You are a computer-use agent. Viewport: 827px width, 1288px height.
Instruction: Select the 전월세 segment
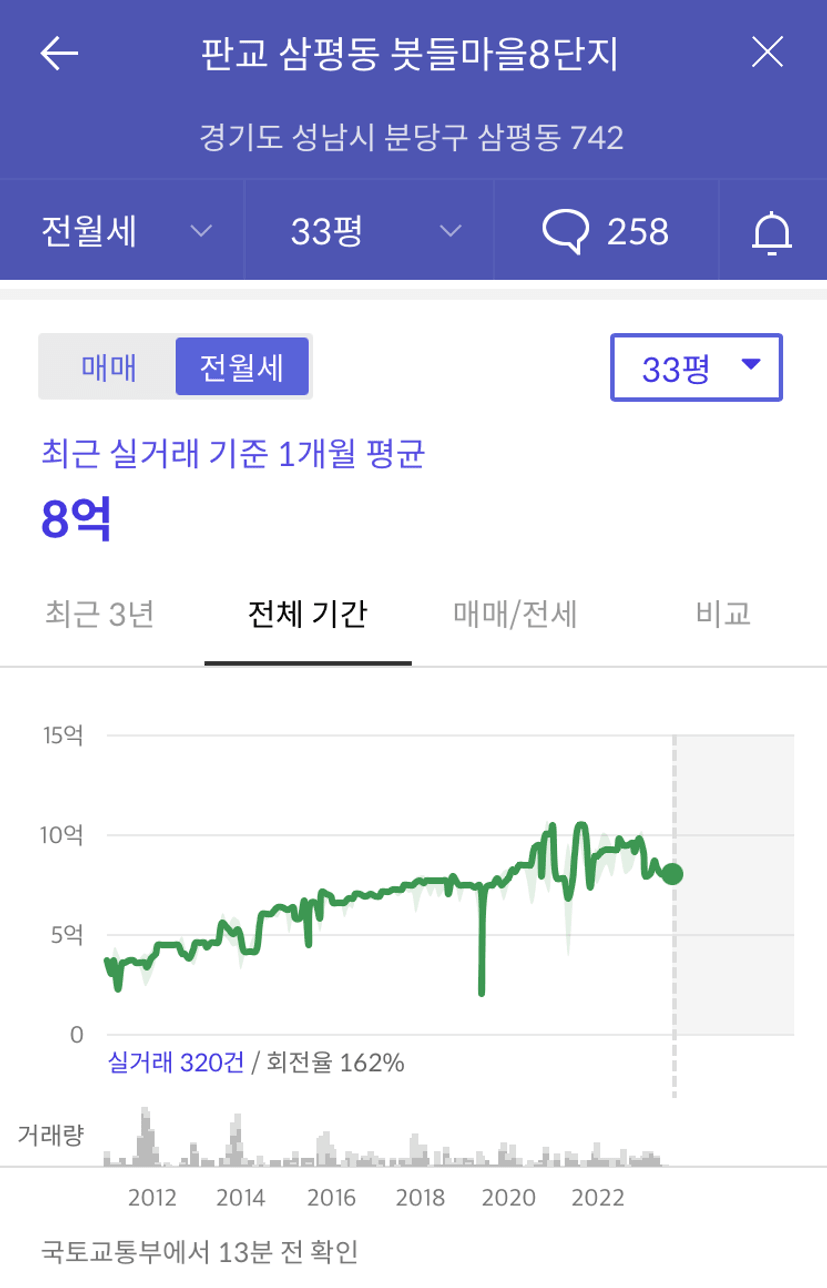pos(241,368)
